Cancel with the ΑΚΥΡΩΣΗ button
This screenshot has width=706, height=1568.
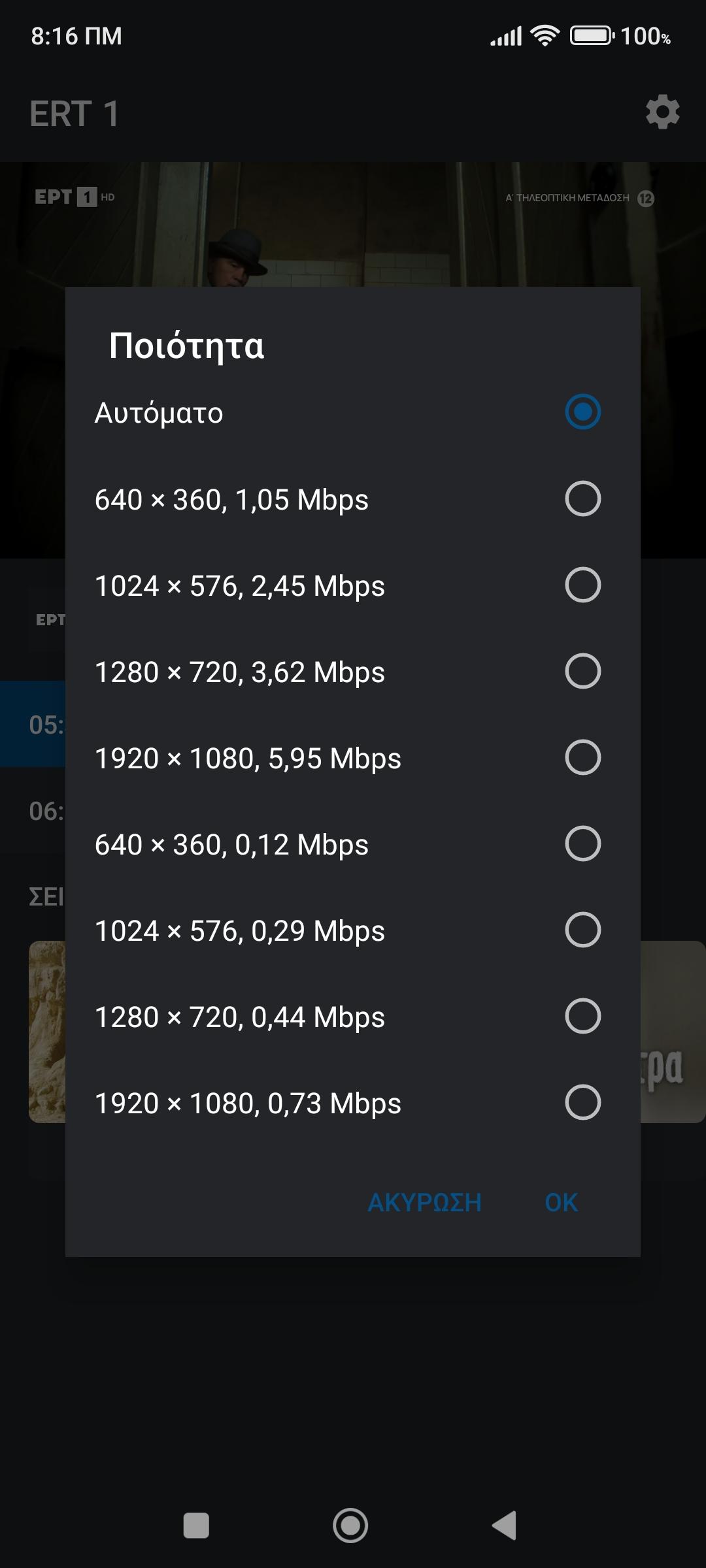click(x=425, y=1202)
